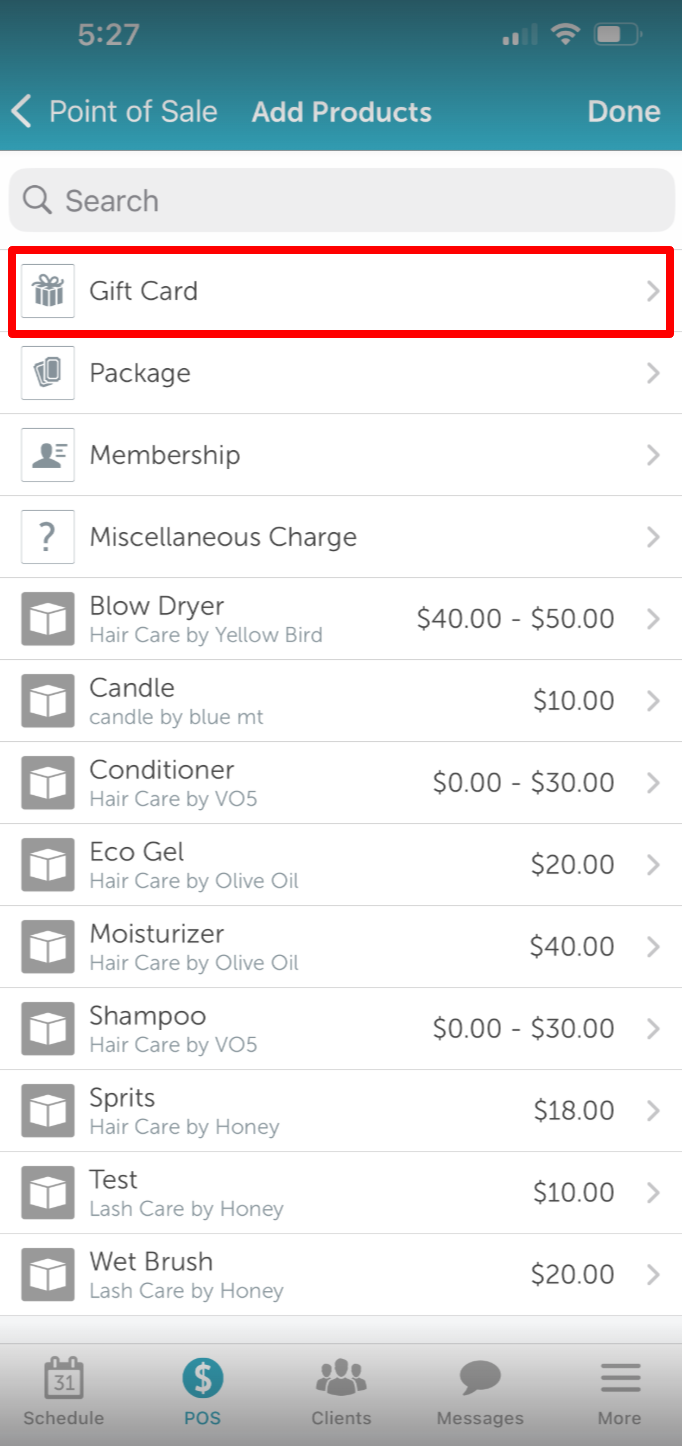Go back to Point of Sale
The image size is (682, 1446).
pos(115,112)
